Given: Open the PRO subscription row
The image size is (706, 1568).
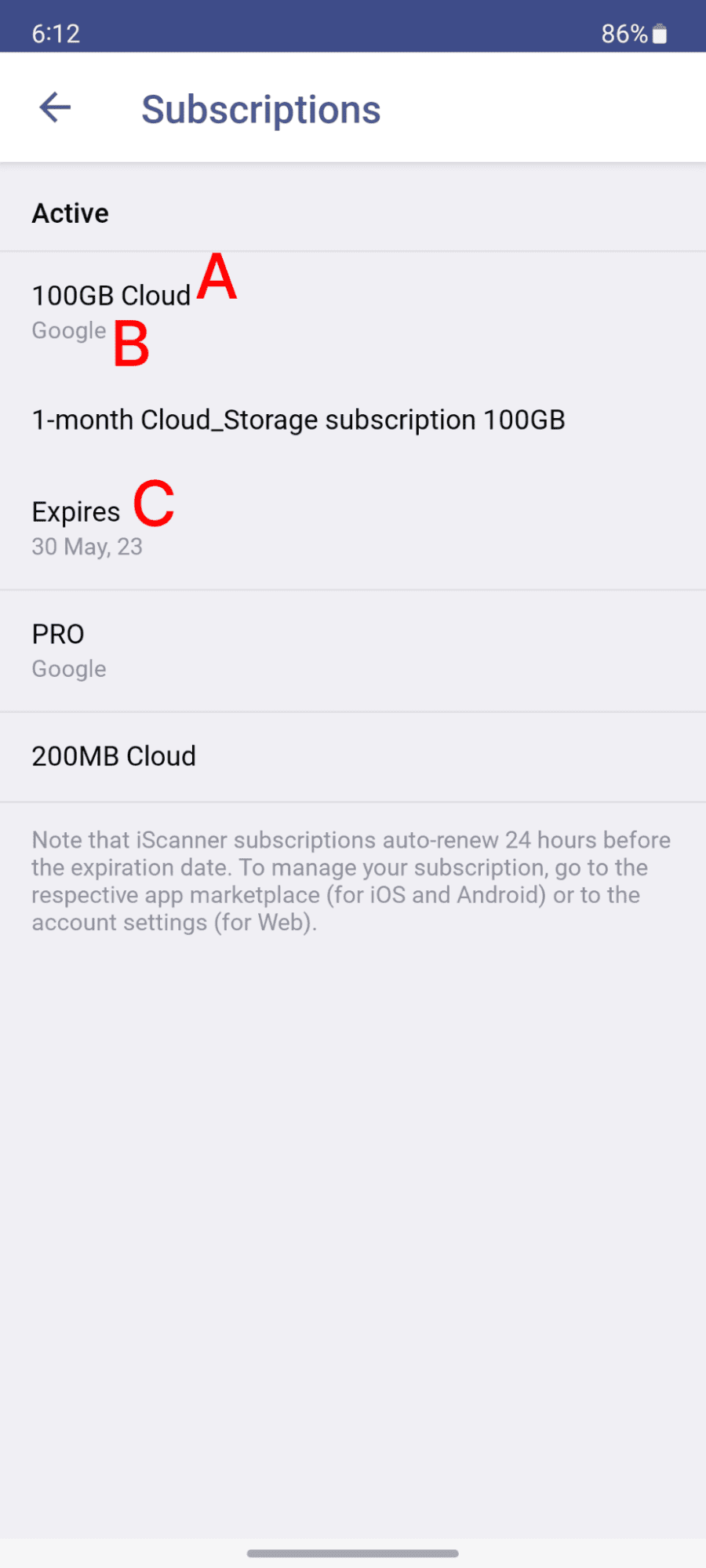Looking at the screenshot, I should (x=353, y=651).
